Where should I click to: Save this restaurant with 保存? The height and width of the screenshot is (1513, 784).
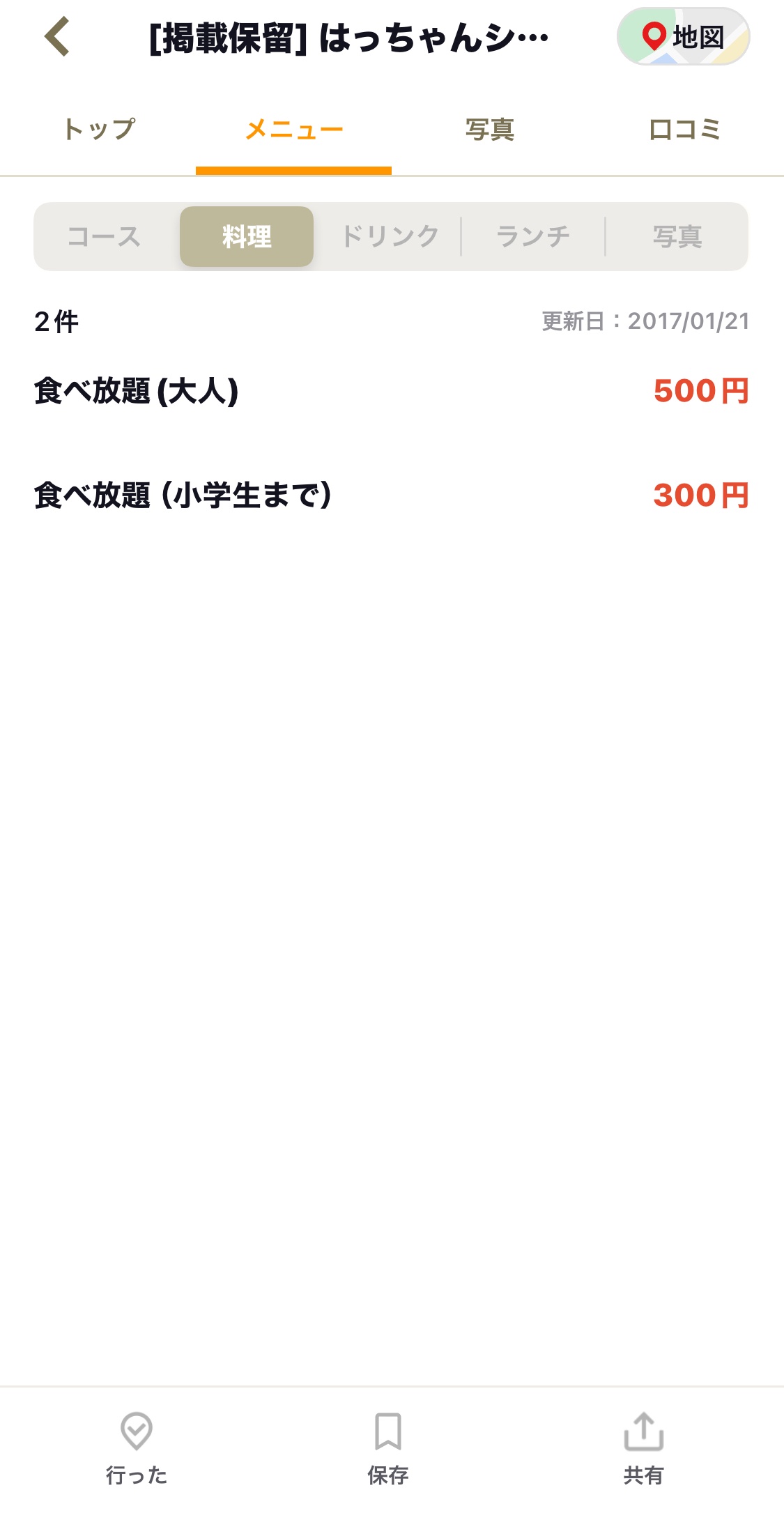point(388,1449)
